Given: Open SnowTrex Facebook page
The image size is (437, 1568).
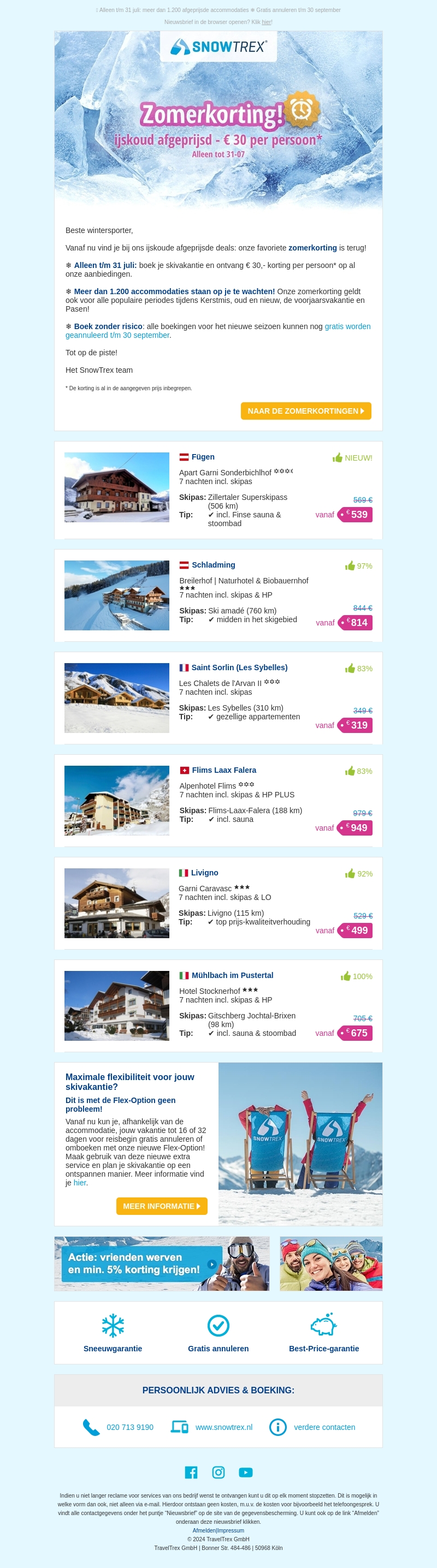Looking at the screenshot, I should pos(191,1472).
